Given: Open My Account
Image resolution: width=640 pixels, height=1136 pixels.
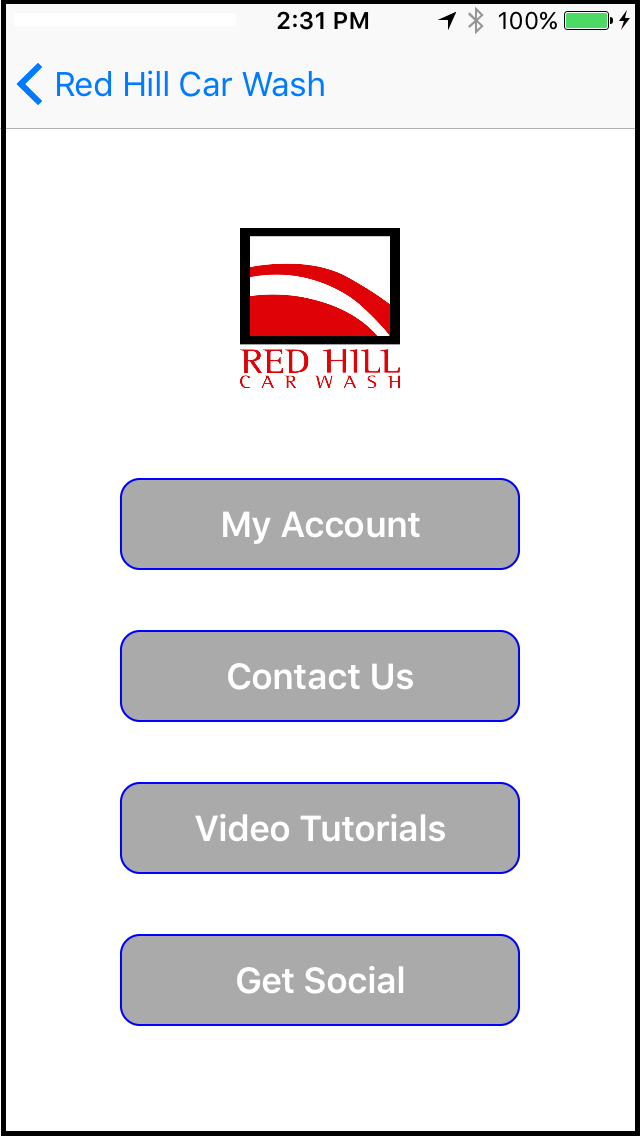Looking at the screenshot, I should [320, 524].
